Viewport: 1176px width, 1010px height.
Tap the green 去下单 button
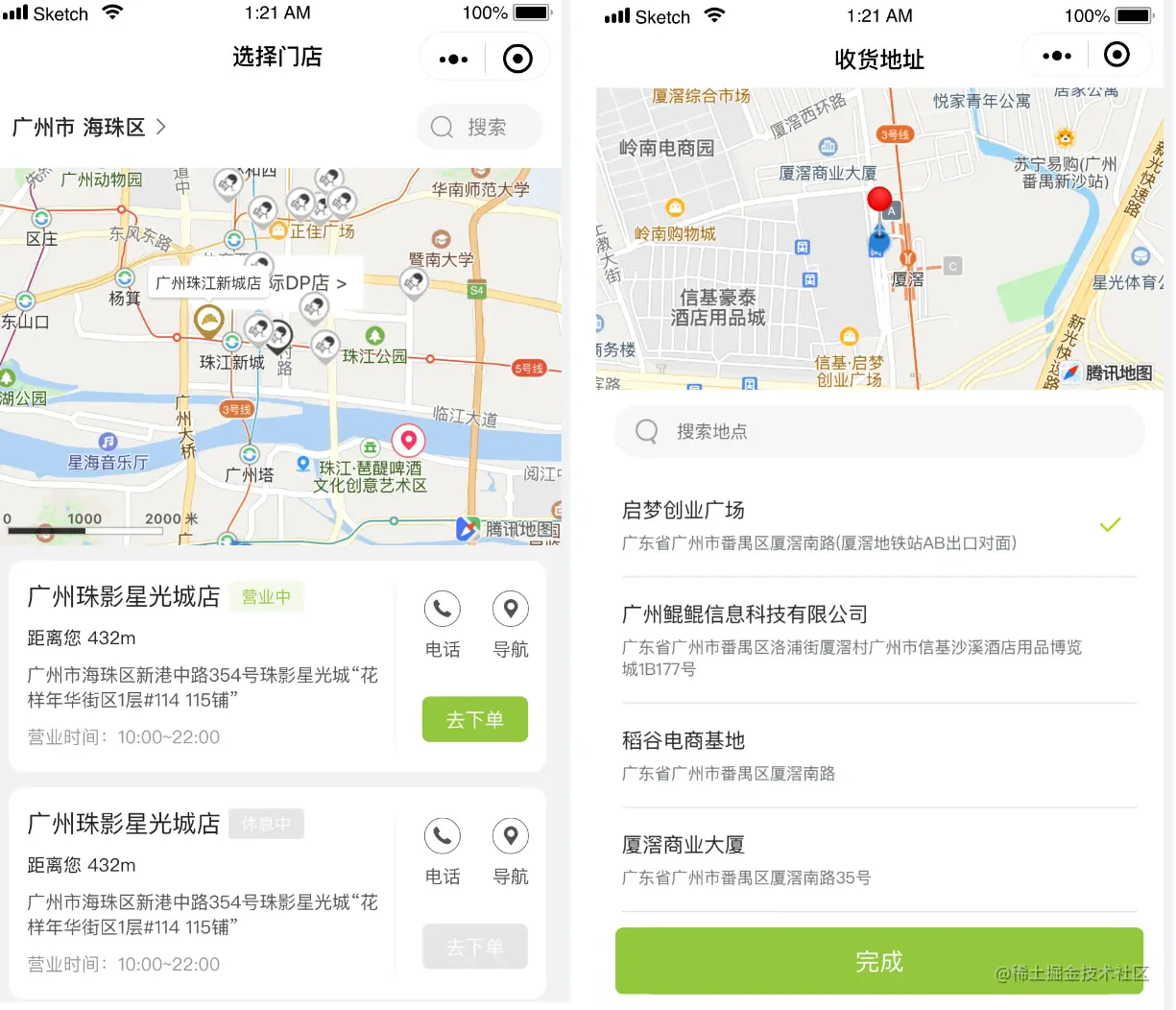pos(474,719)
